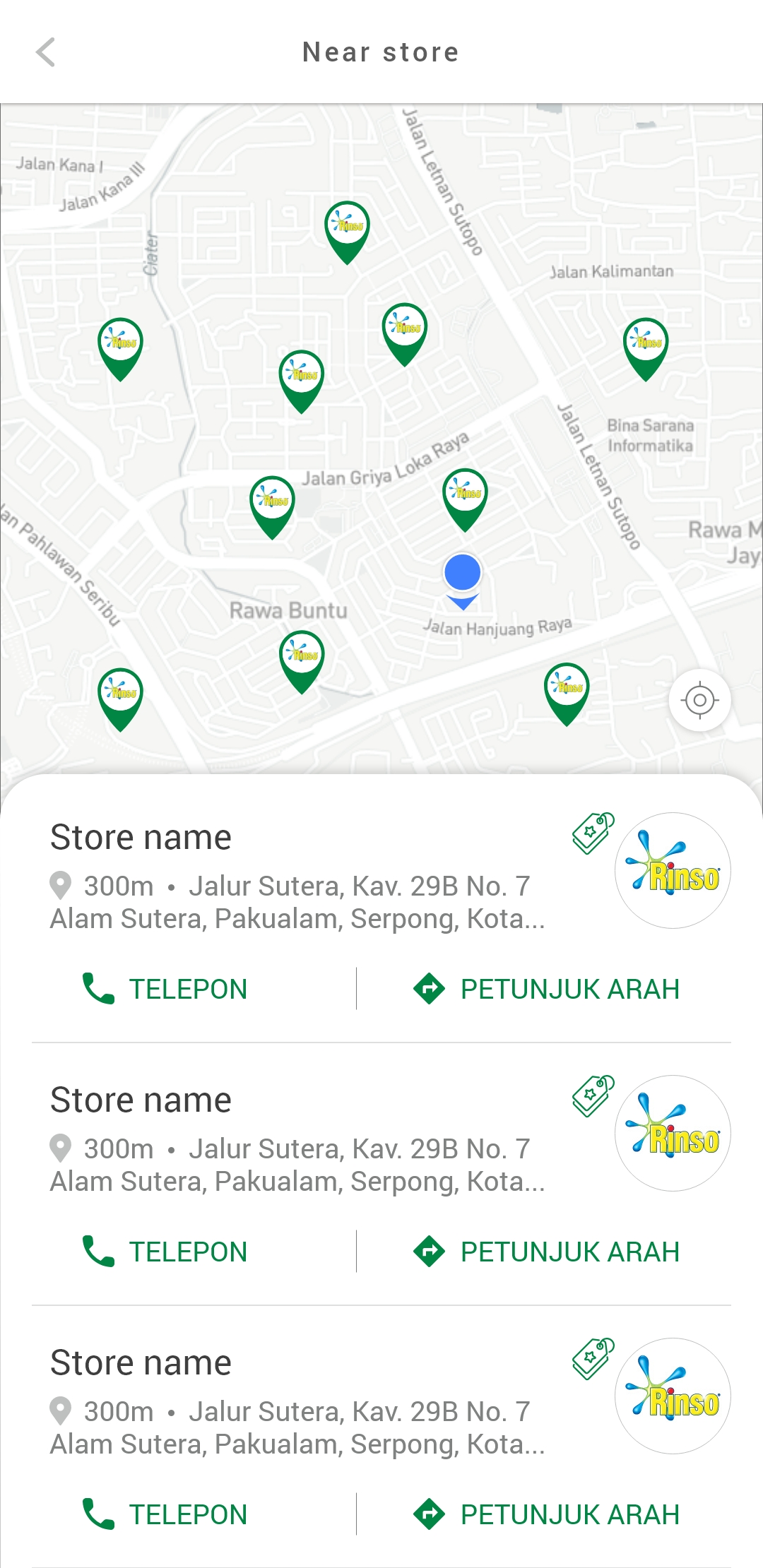The height and width of the screenshot is (1568, 763).
Task: Get directions to the first store
Action: tap(546, 989)
